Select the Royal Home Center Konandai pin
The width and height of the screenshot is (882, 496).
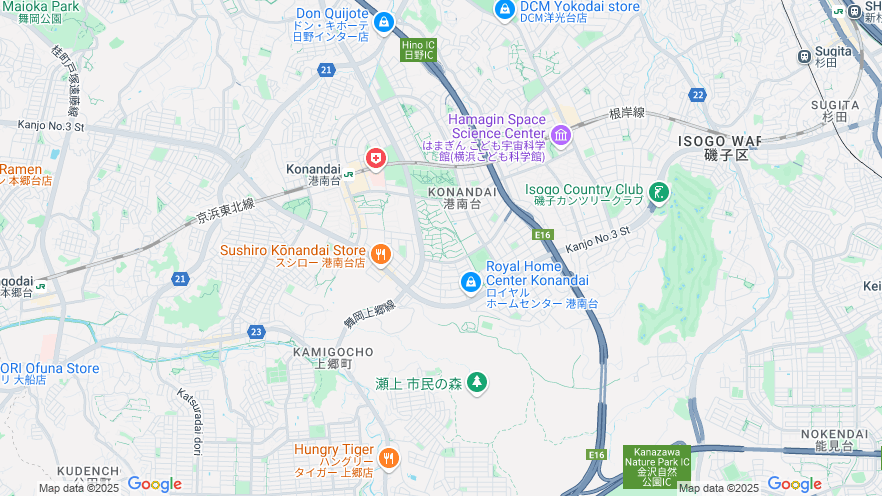[x=470, y=283]
